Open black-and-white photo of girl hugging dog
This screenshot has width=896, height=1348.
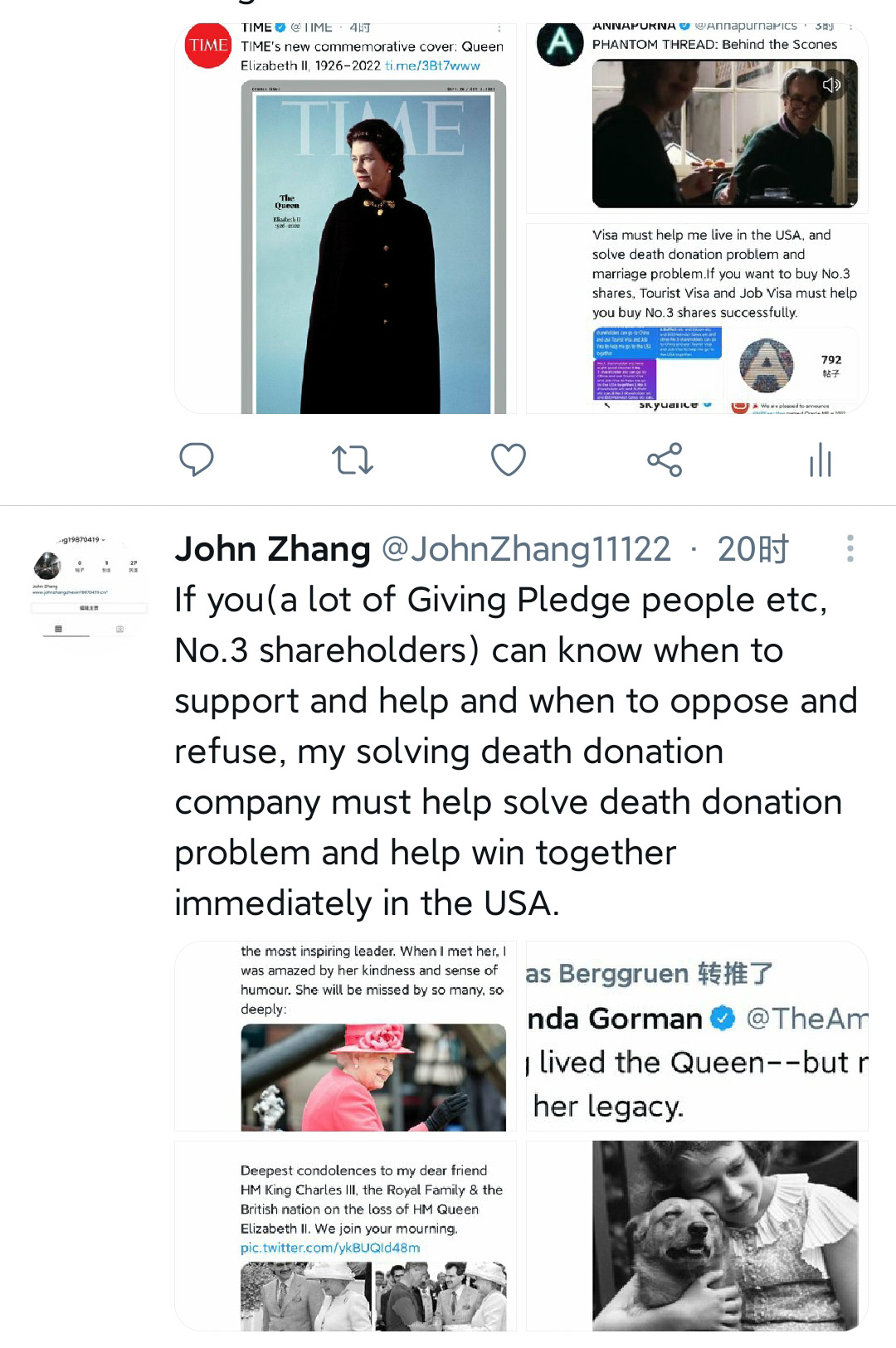[698, 1236]
